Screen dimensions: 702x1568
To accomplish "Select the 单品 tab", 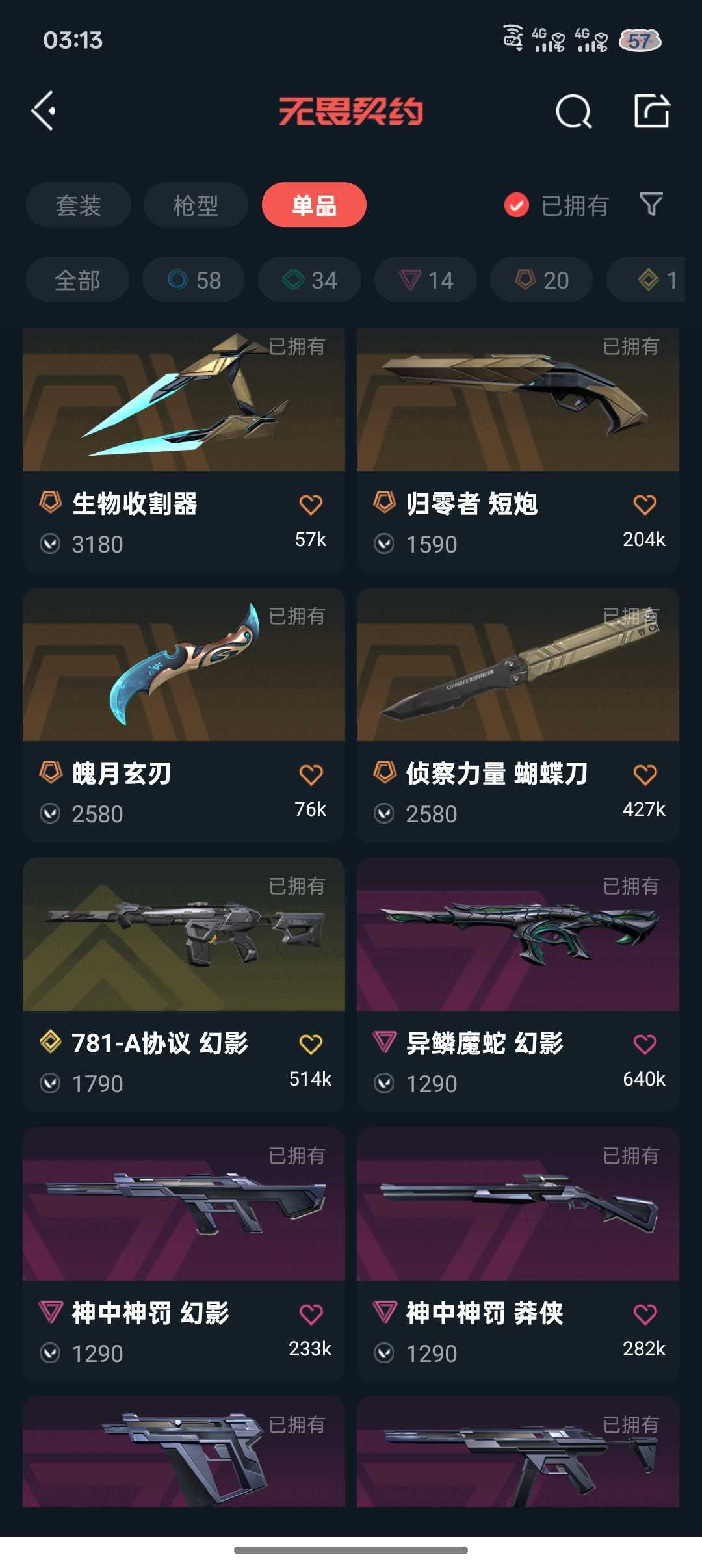I will (314, 205).
